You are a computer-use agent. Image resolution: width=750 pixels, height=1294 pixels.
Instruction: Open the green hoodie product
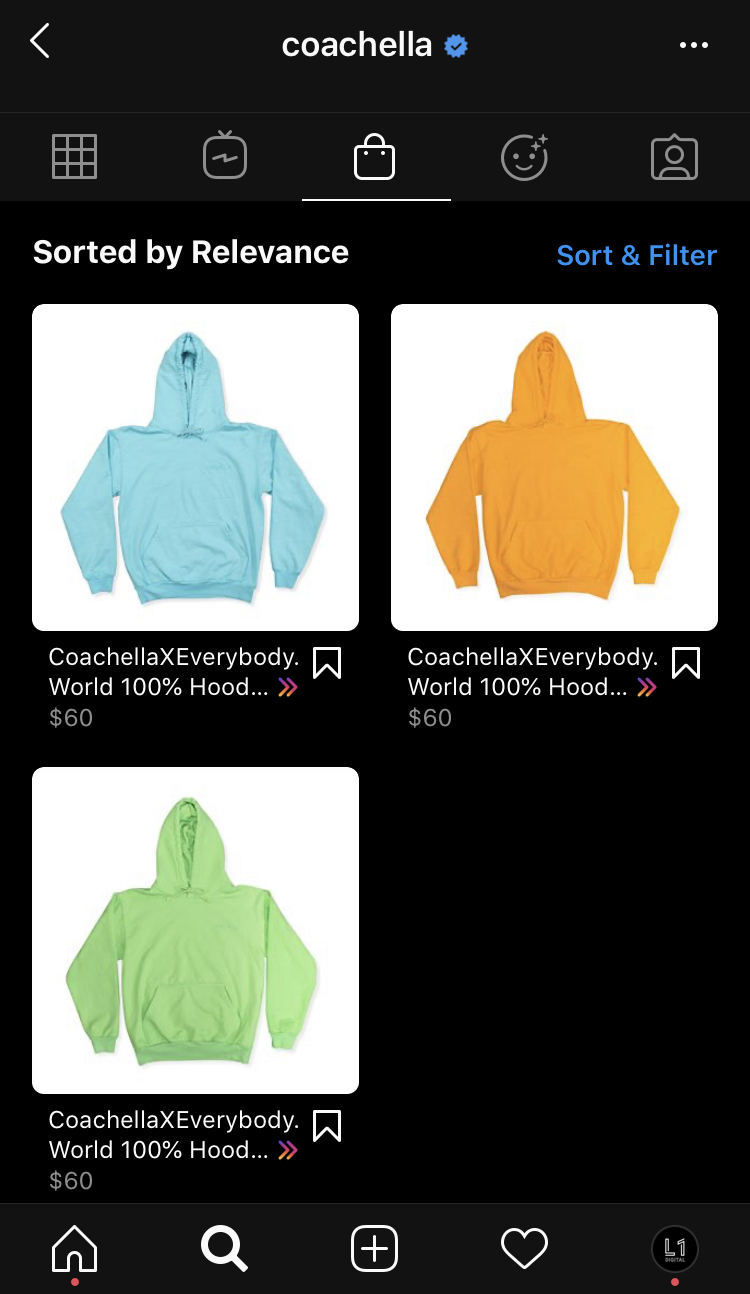tap(195, 930)
